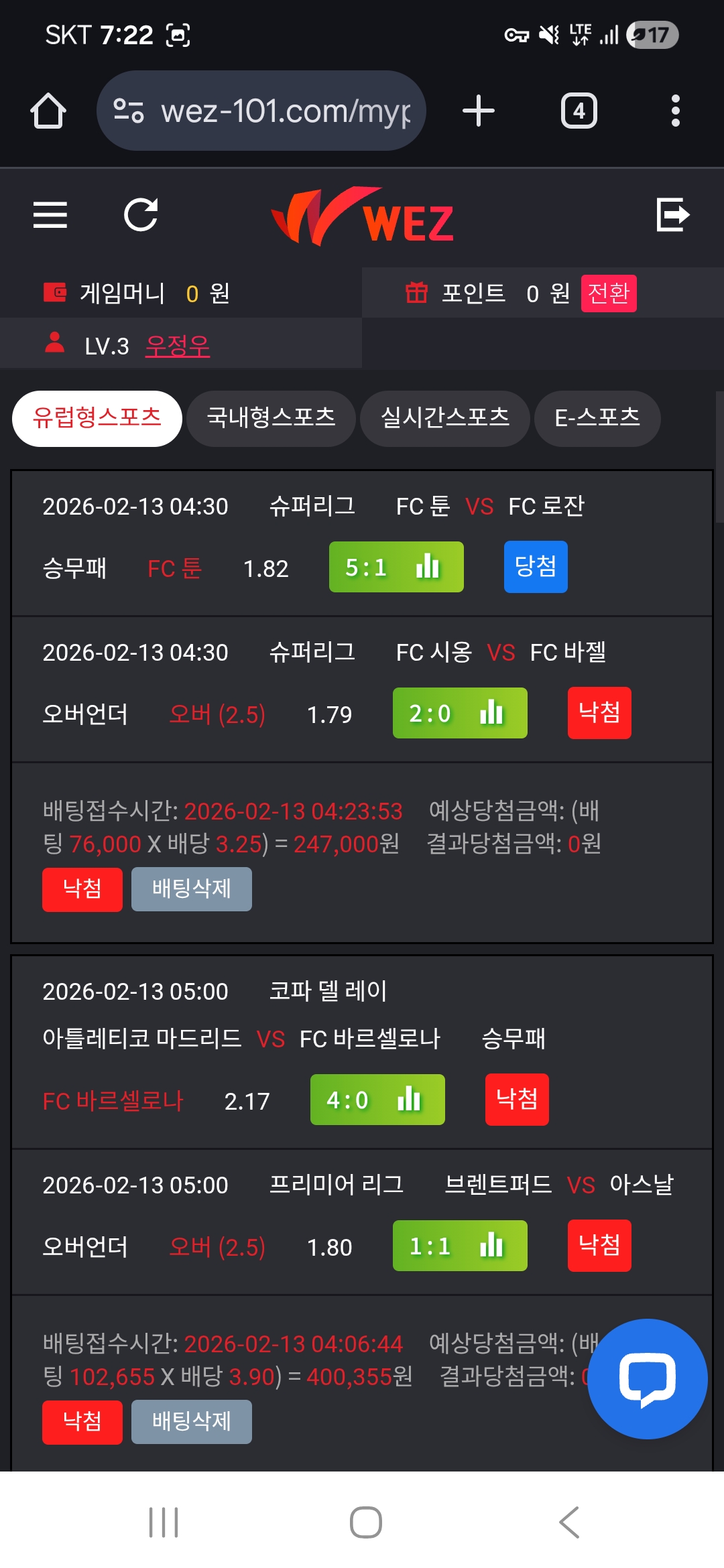Switch to the 실시간스포츠 tab

[444, 418]
